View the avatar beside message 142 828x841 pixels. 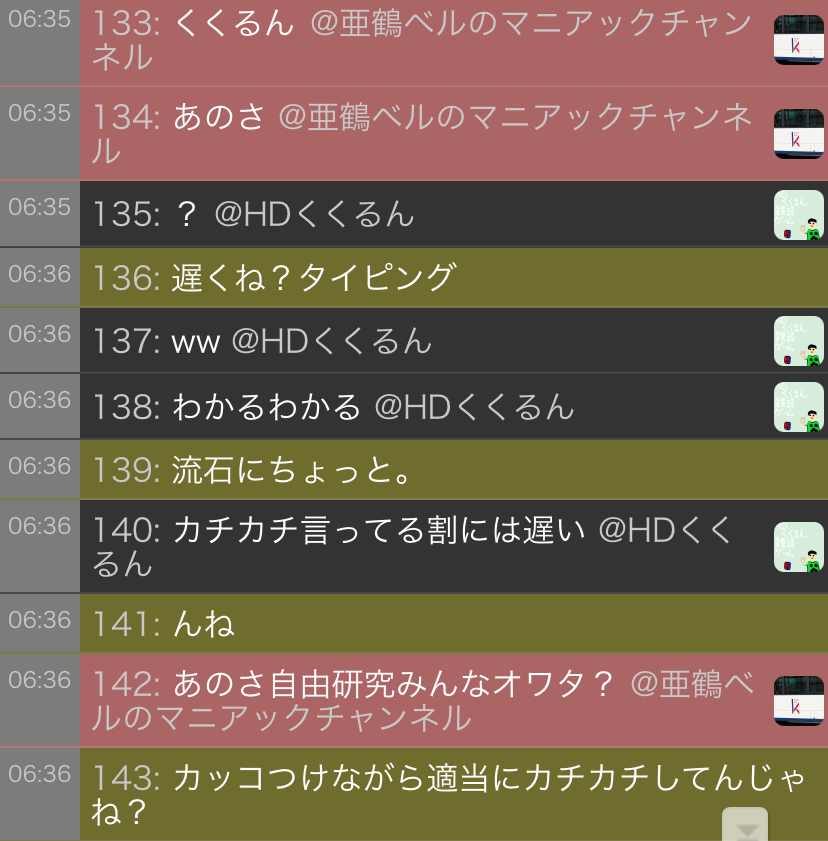click(x=799, y=701)
